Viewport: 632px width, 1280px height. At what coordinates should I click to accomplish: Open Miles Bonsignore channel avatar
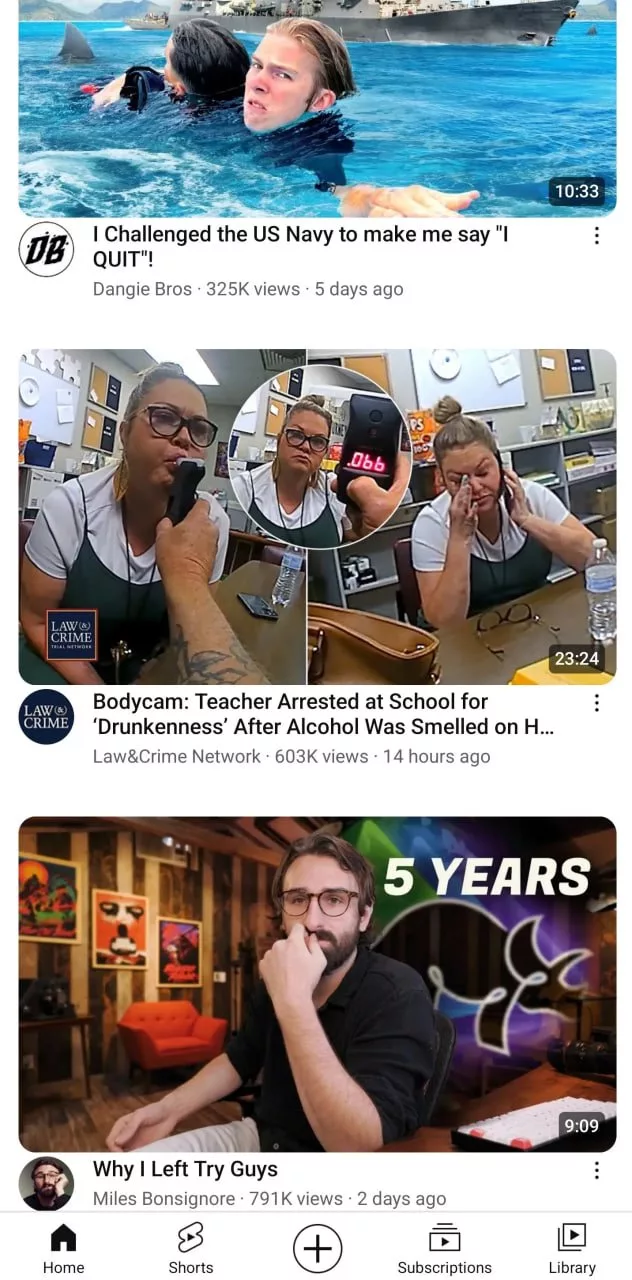tap(46, 1183)
